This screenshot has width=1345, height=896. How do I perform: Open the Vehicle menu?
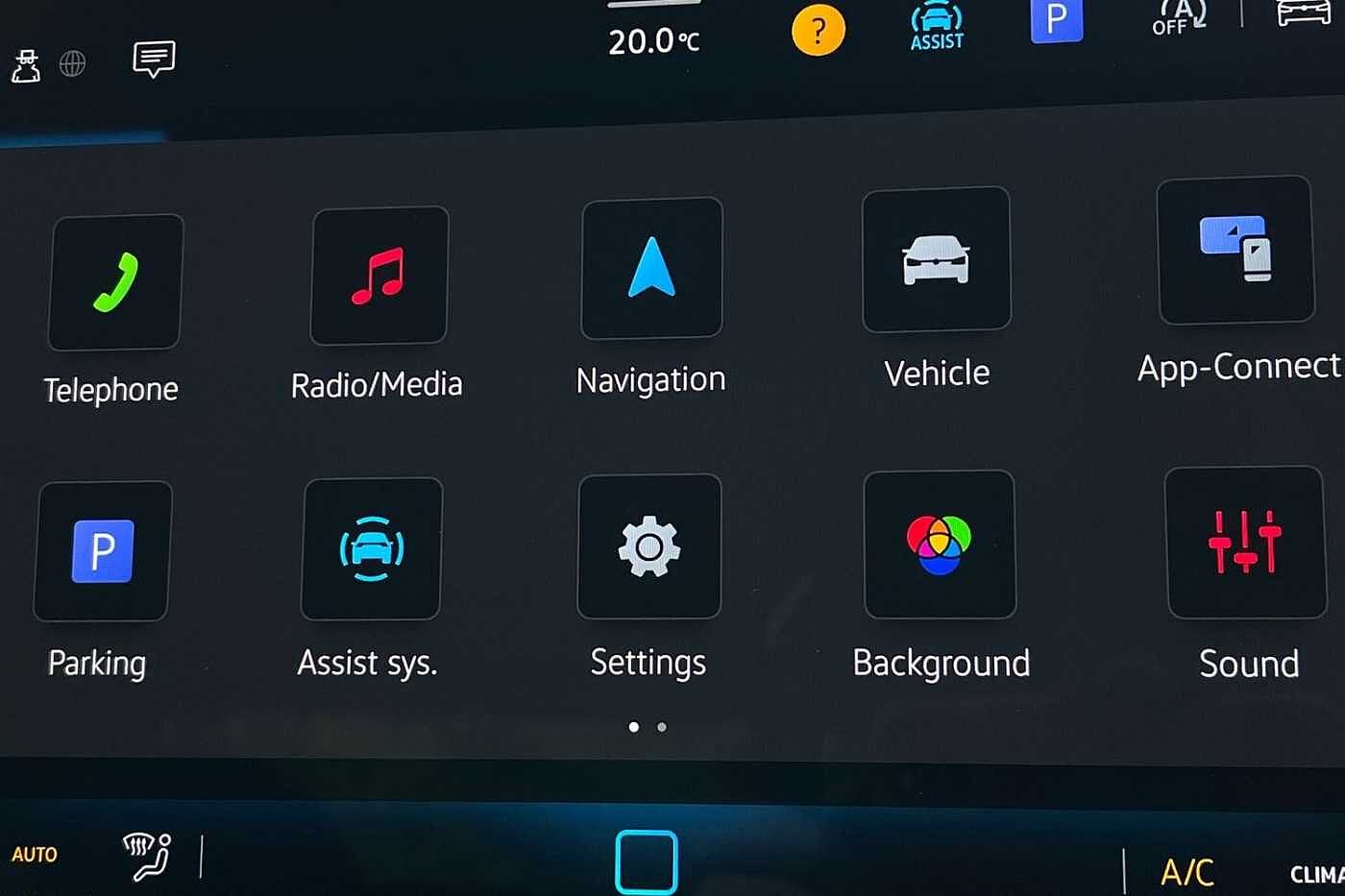[x=936, y=260]
